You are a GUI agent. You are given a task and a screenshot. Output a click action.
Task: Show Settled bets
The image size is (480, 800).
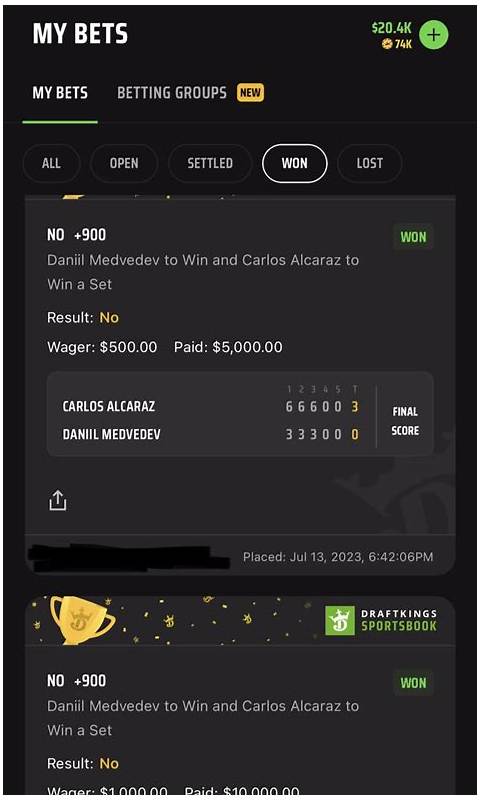click(x=210, y=163)
